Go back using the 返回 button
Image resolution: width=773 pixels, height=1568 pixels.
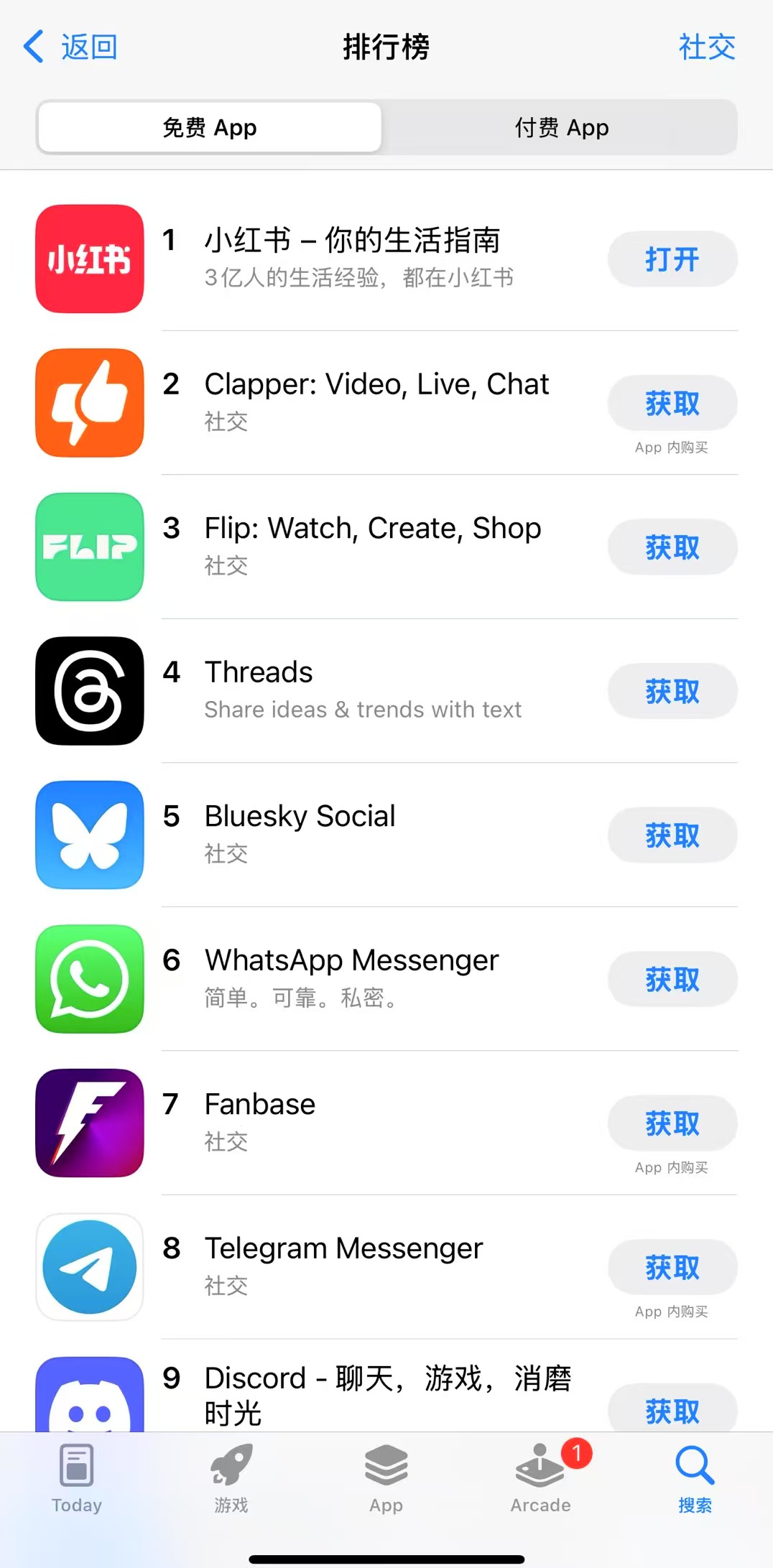pos(70,47)
